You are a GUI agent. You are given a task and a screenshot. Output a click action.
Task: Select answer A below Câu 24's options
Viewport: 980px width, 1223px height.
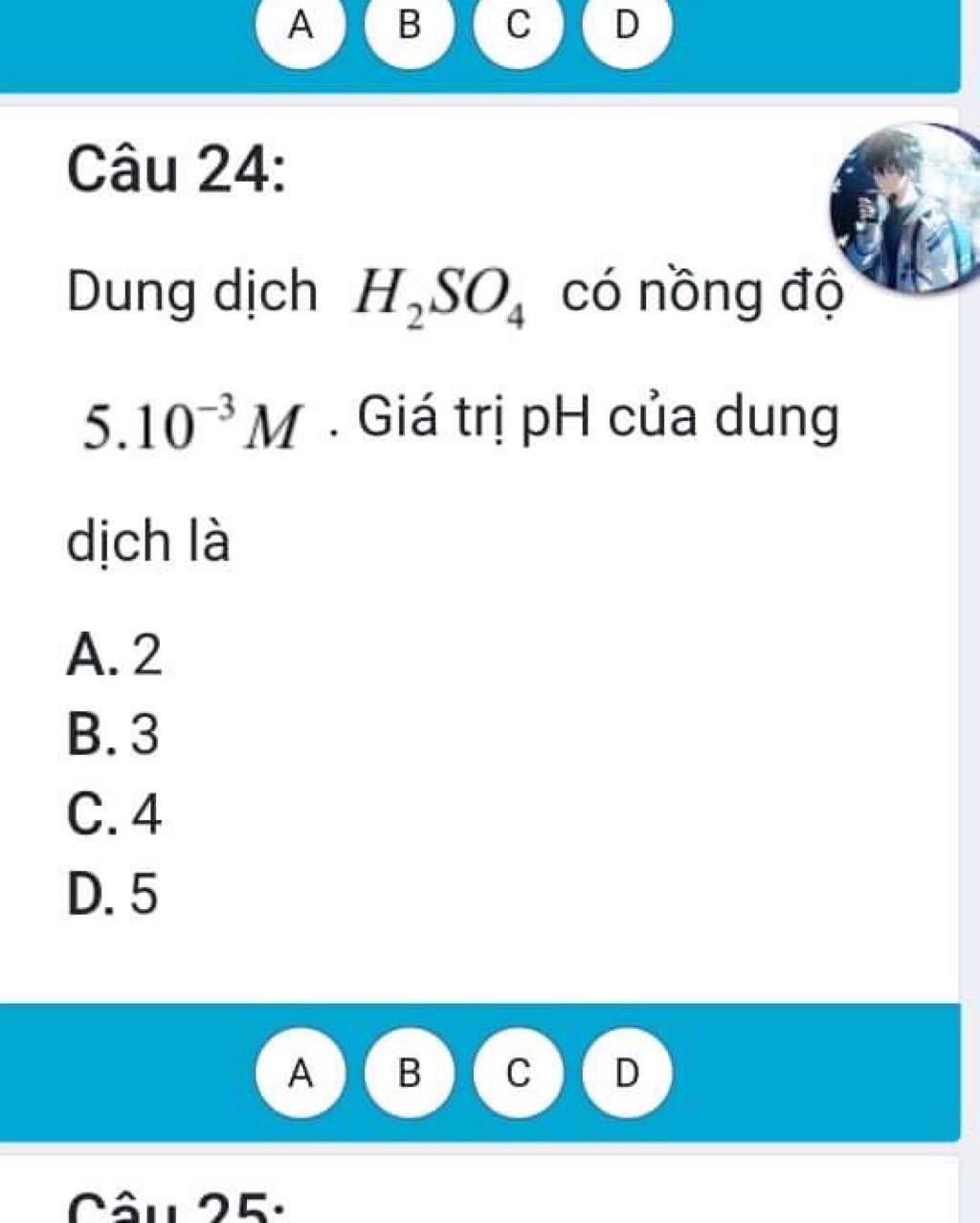point(301,1074)
